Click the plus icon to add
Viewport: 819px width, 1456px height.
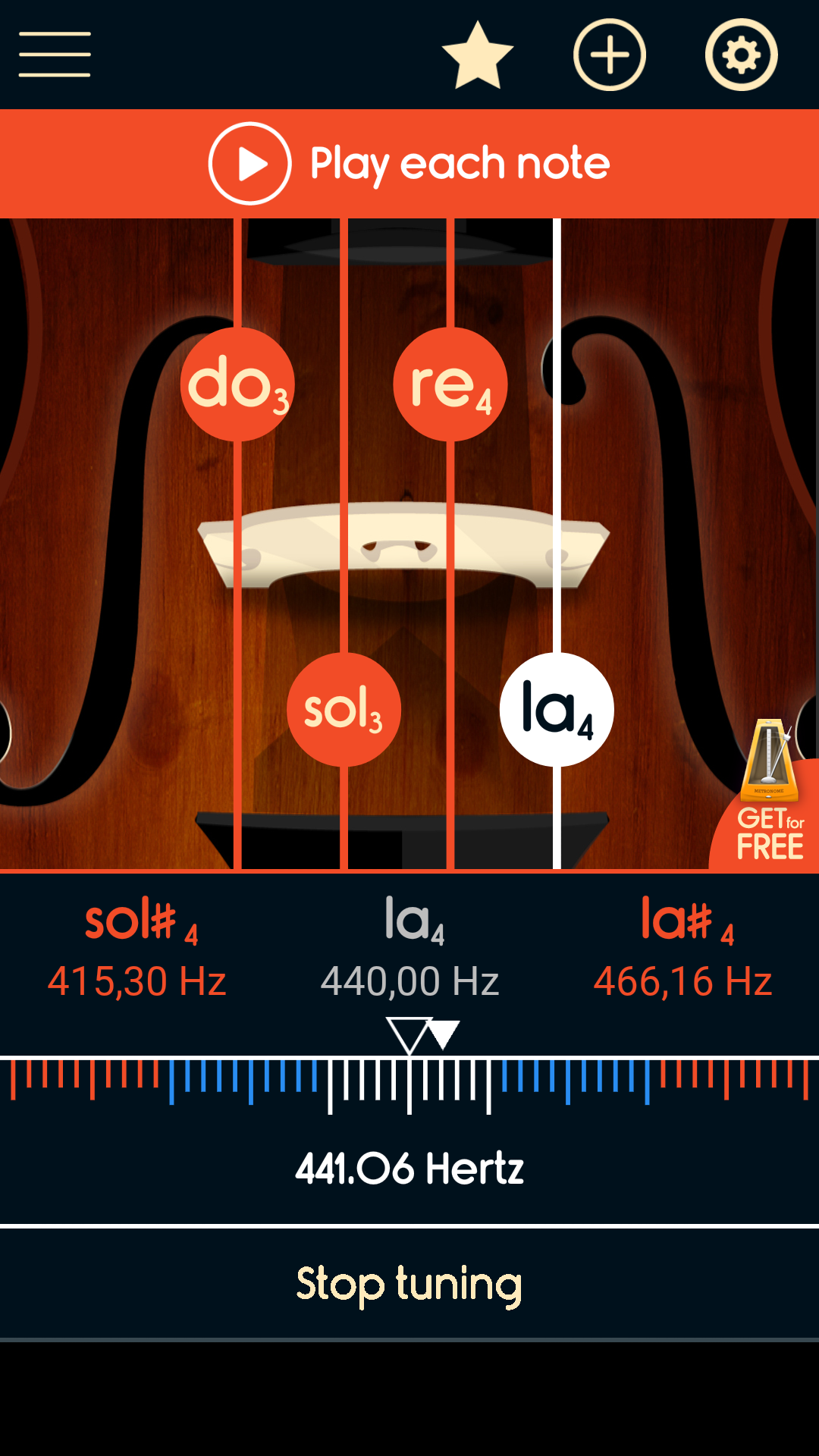[x=609, y=54]
